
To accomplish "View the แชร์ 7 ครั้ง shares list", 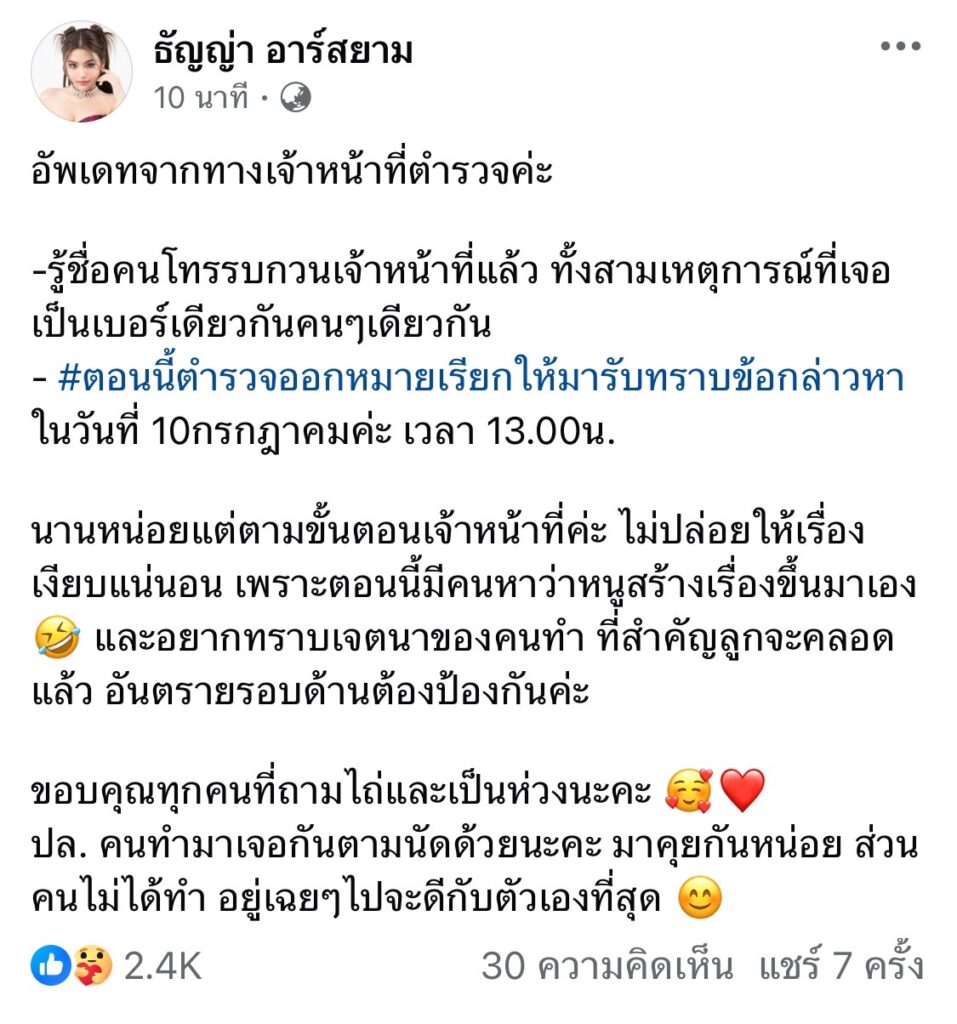I will [840, 966].
